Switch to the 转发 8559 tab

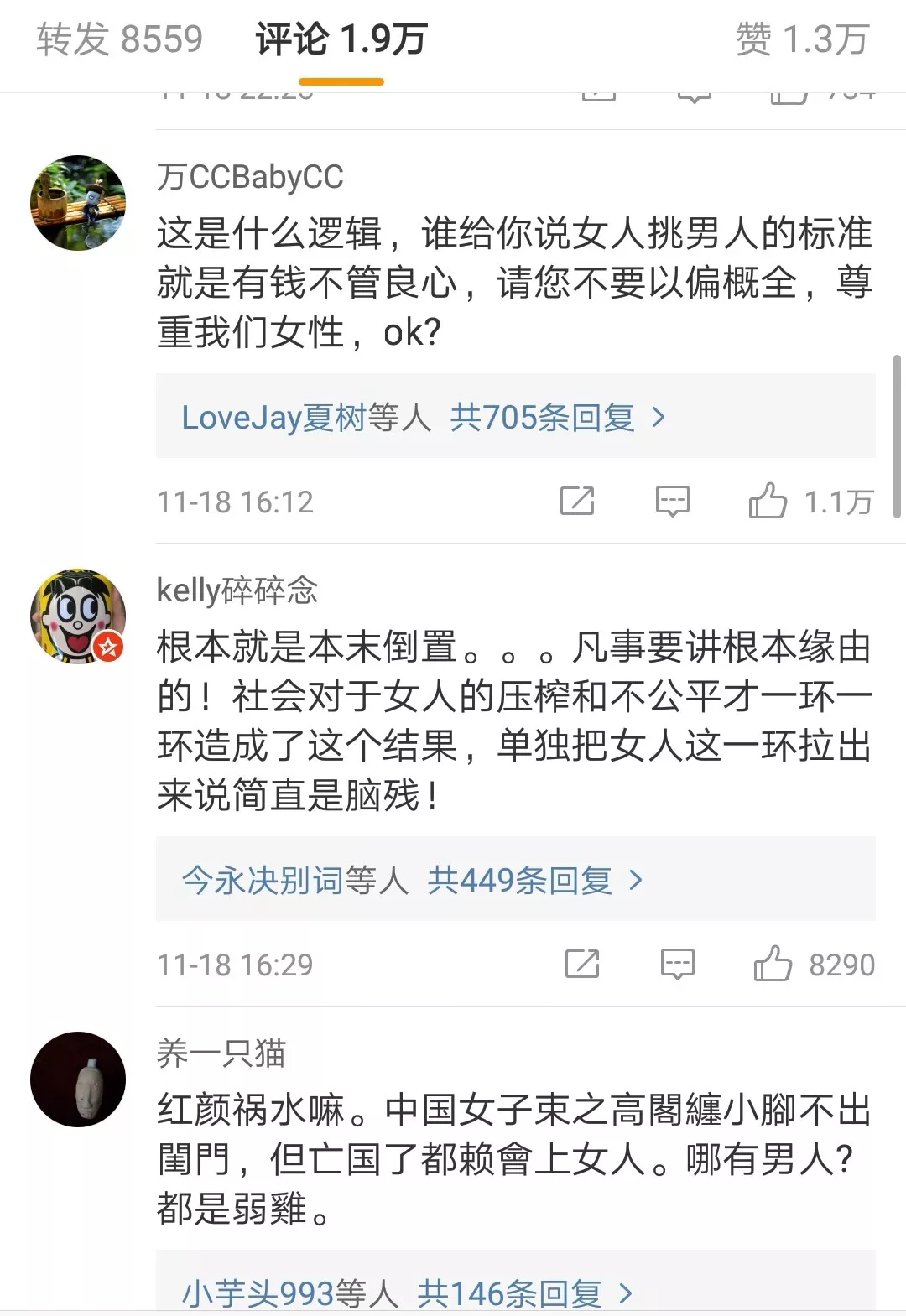(119, 39)
